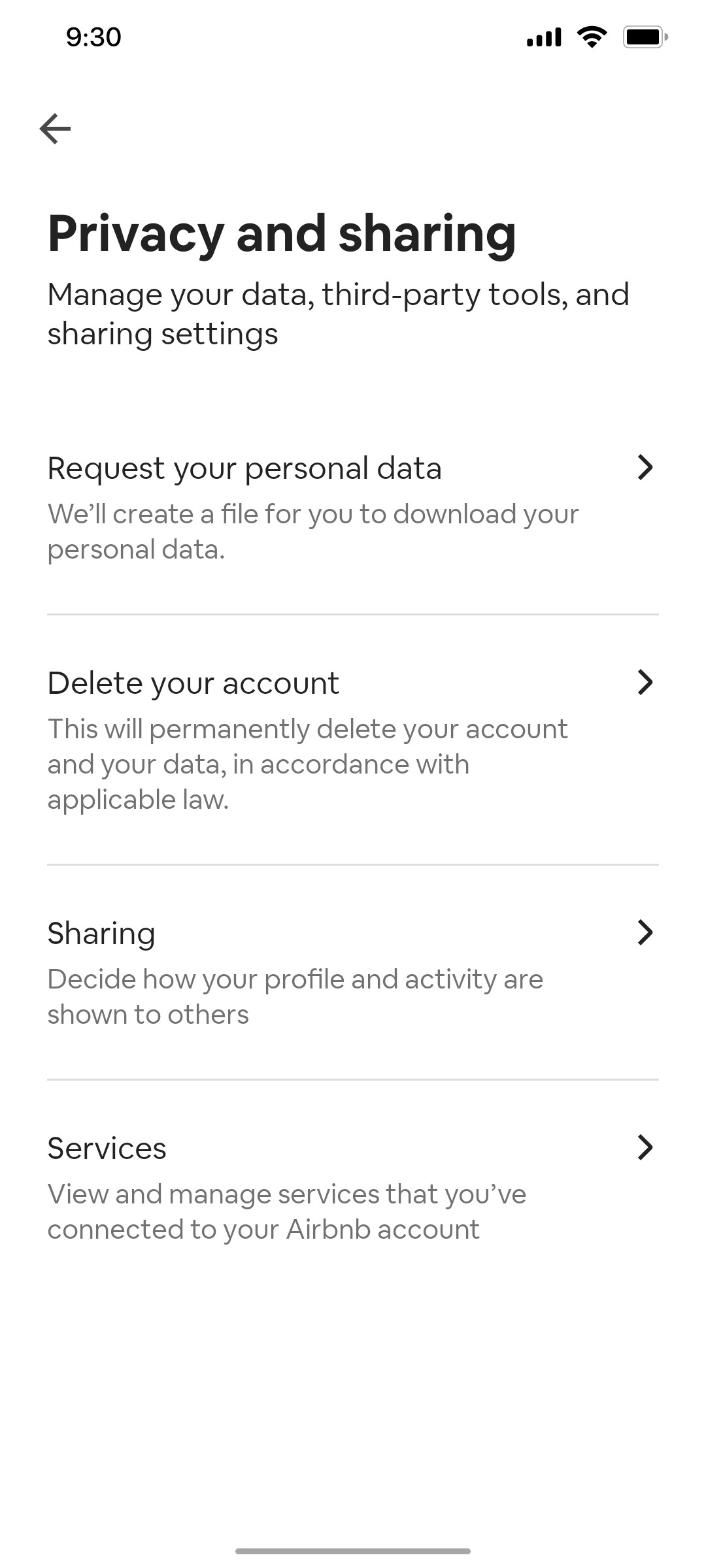Click the chevron next to Sharing
706x1568 pixels.
[x=646, y=933]
